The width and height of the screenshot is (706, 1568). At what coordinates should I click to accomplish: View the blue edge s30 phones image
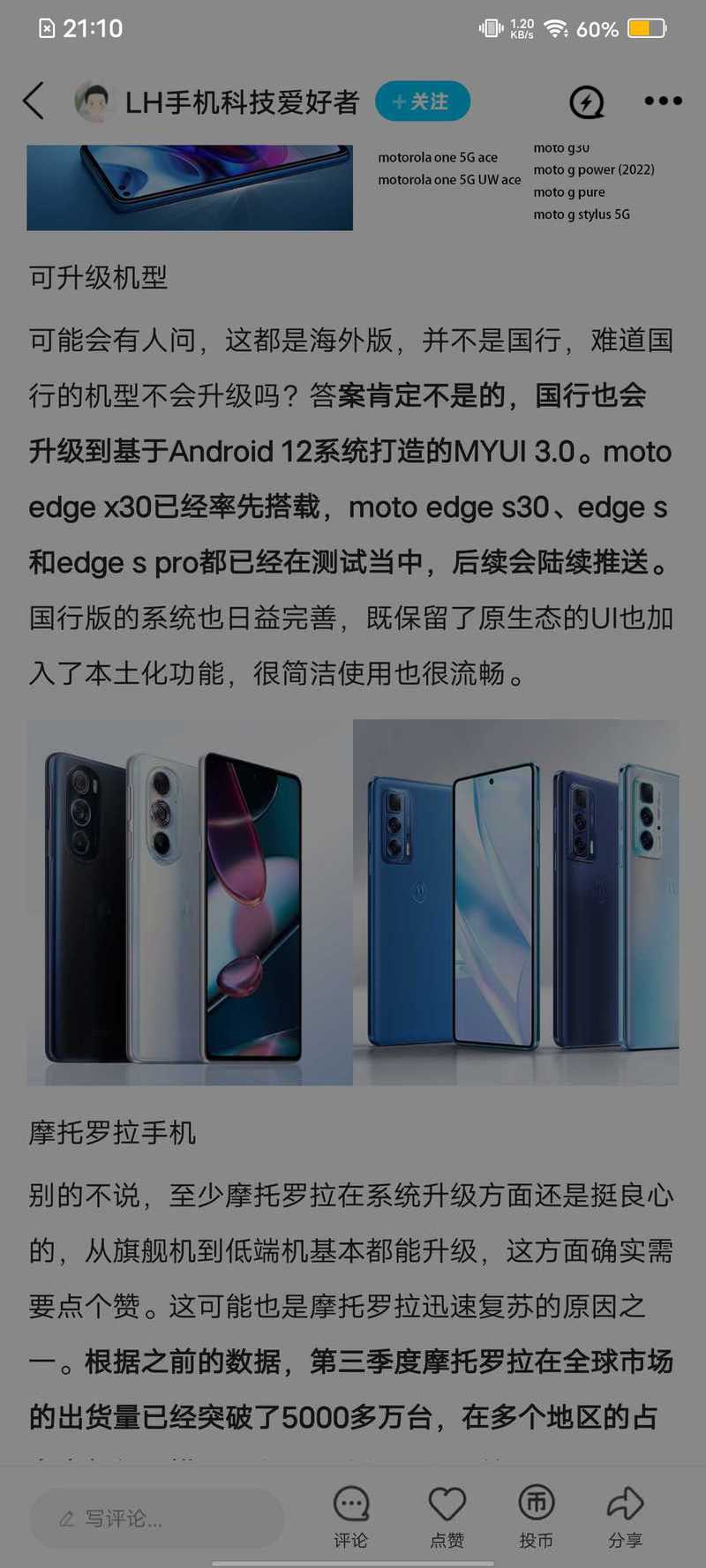click(x=516, y=902)
